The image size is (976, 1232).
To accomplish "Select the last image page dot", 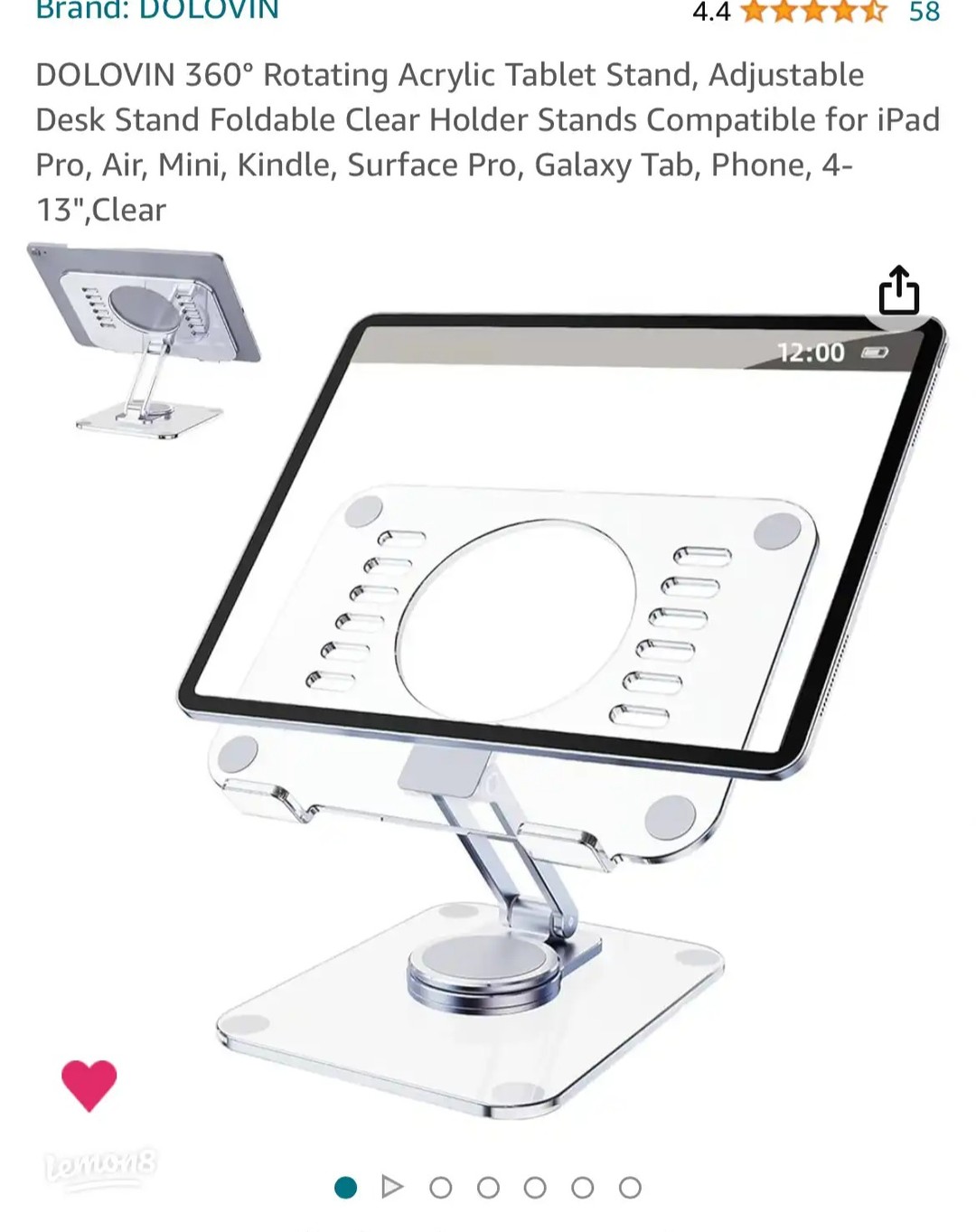I will [630, 1188].
